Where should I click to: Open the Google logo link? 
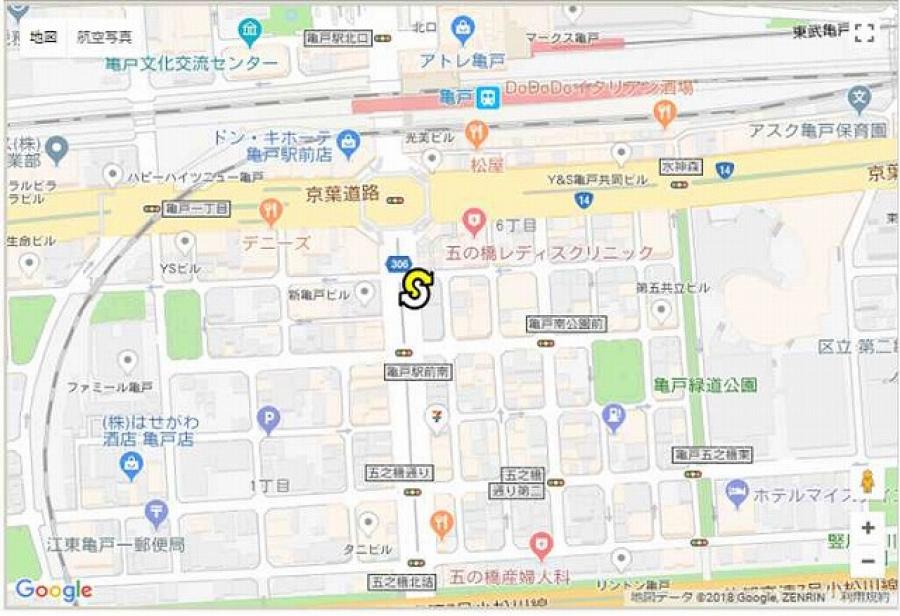coord(53,591)
